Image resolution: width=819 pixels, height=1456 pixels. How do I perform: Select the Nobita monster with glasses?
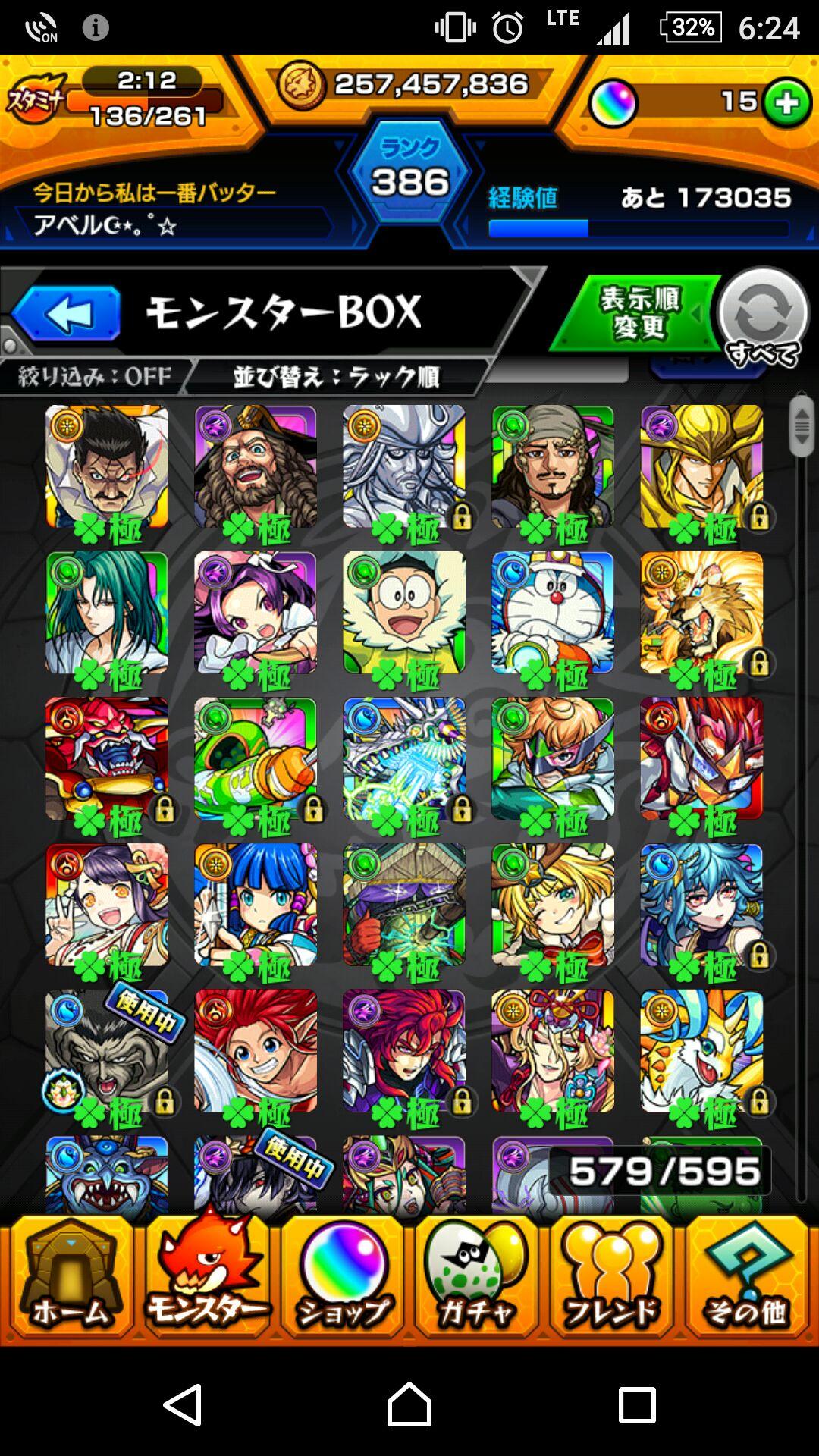click(x=404, y=613)
